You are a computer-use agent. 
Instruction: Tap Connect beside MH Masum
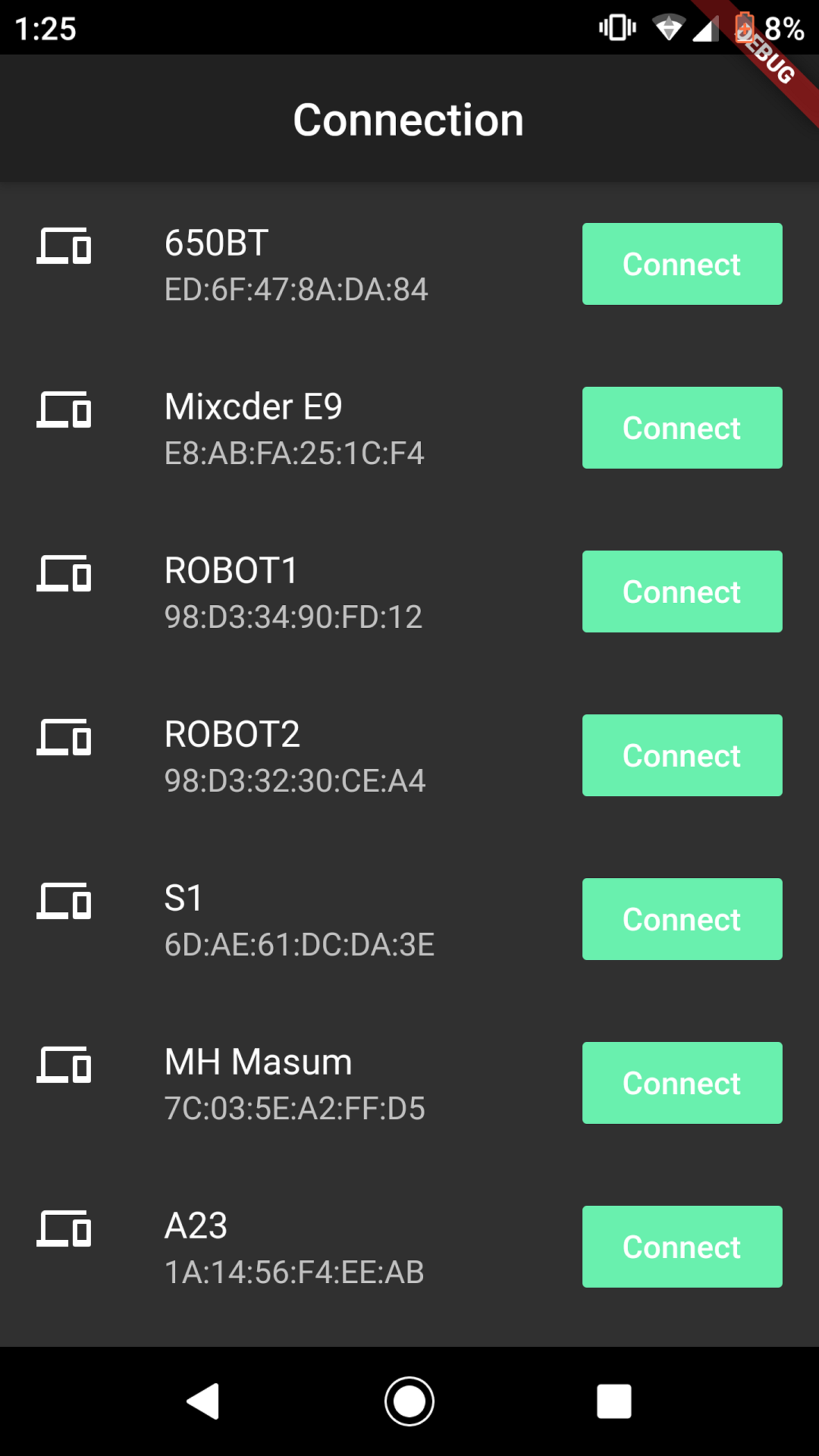pos(682,1083)
